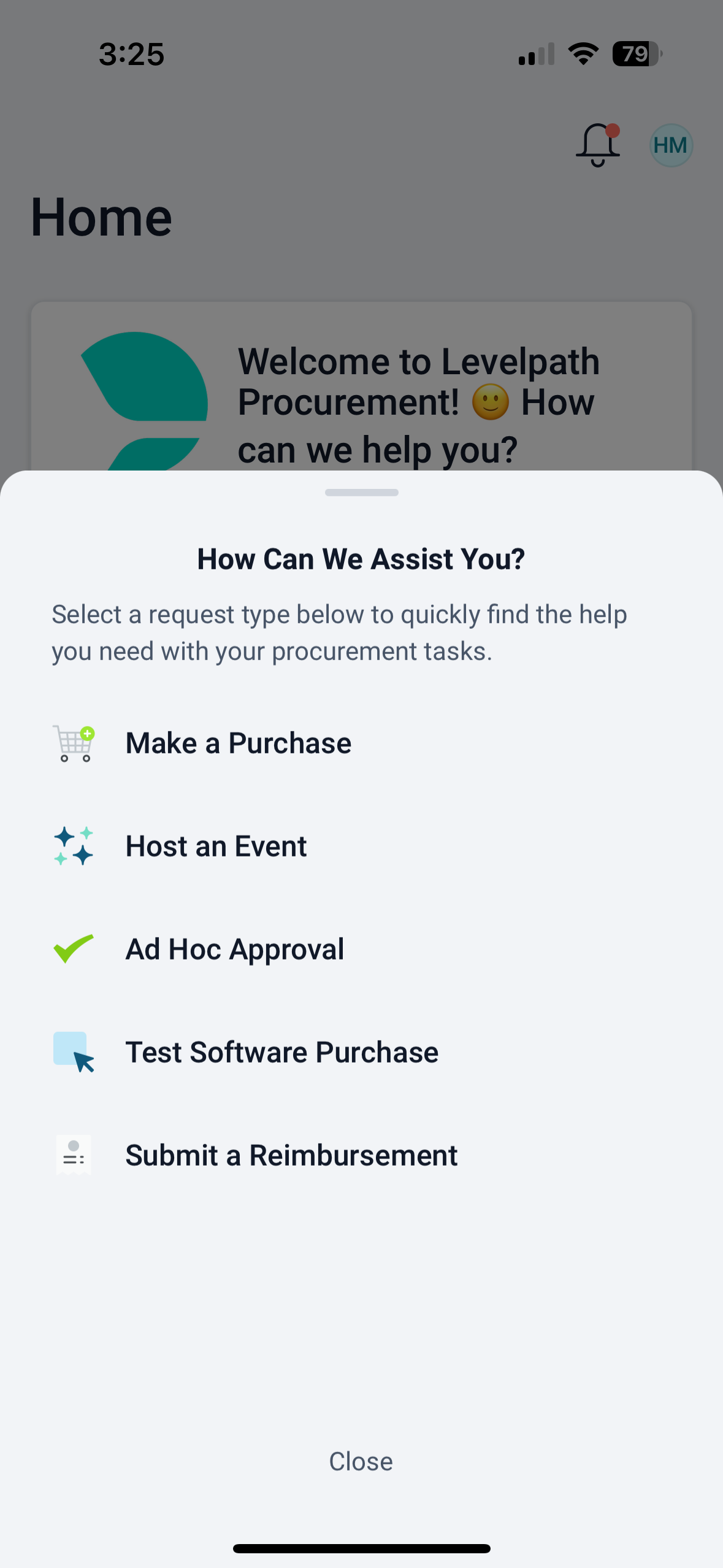The height and width of the screenshot is (1568, 723).
Task: Choose Host an Event option
Action: coord(216,847)
